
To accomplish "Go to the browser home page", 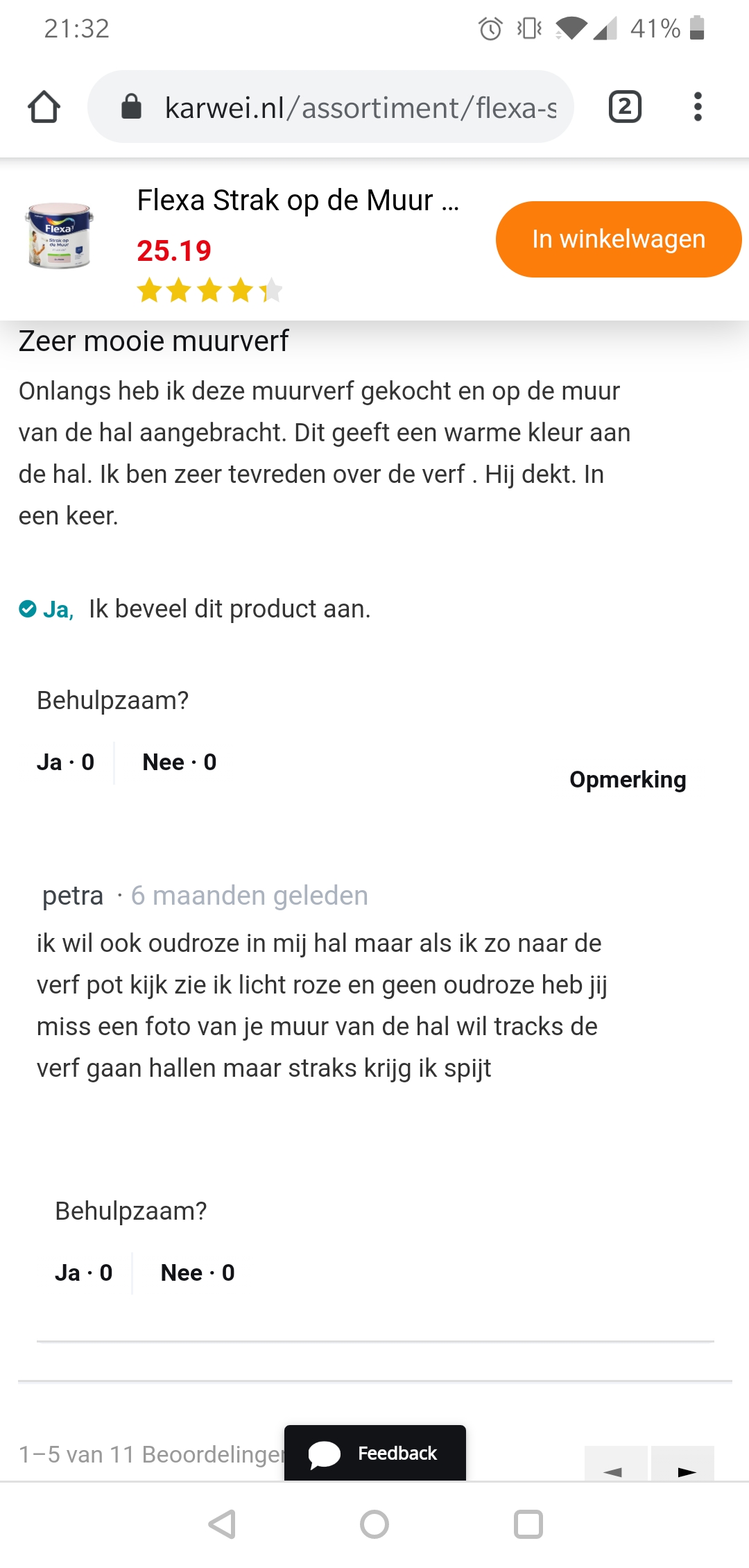I will click(44, 107).
